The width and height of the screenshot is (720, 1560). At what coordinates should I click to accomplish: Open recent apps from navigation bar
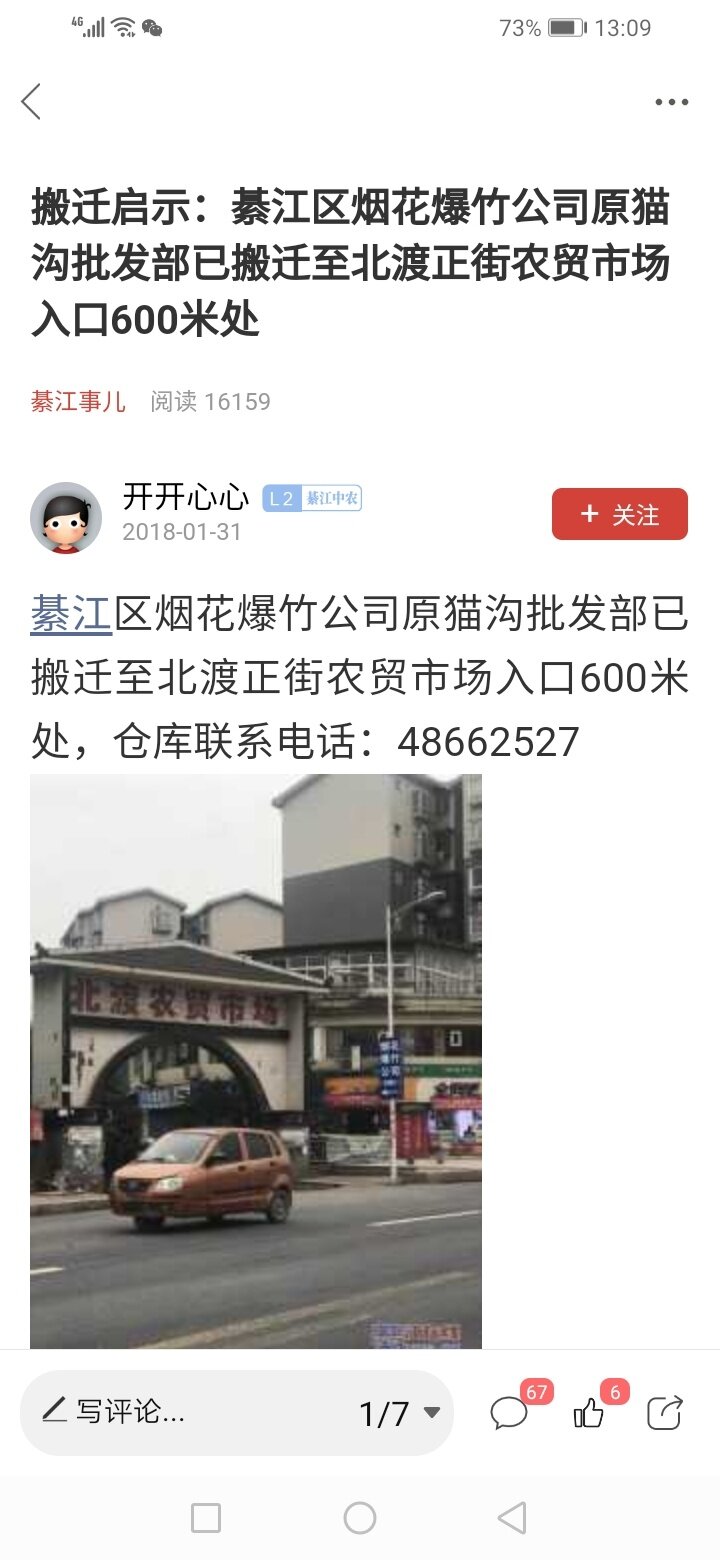coord(206,1519)
